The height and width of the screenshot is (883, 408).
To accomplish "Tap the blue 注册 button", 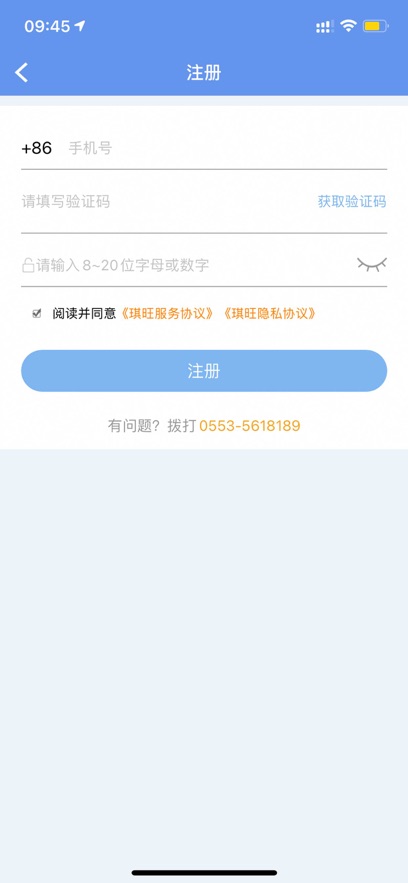I will [x=204, y=371].
